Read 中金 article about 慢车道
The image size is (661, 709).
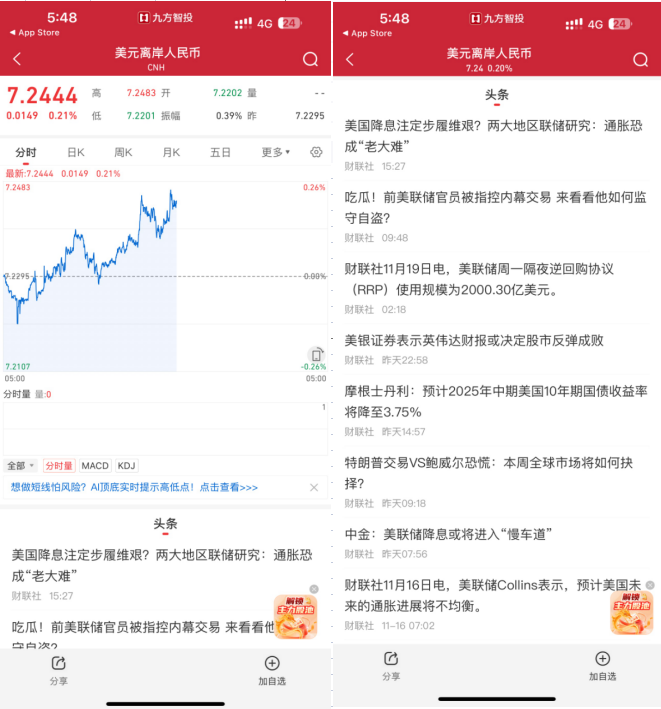(448, 534)
